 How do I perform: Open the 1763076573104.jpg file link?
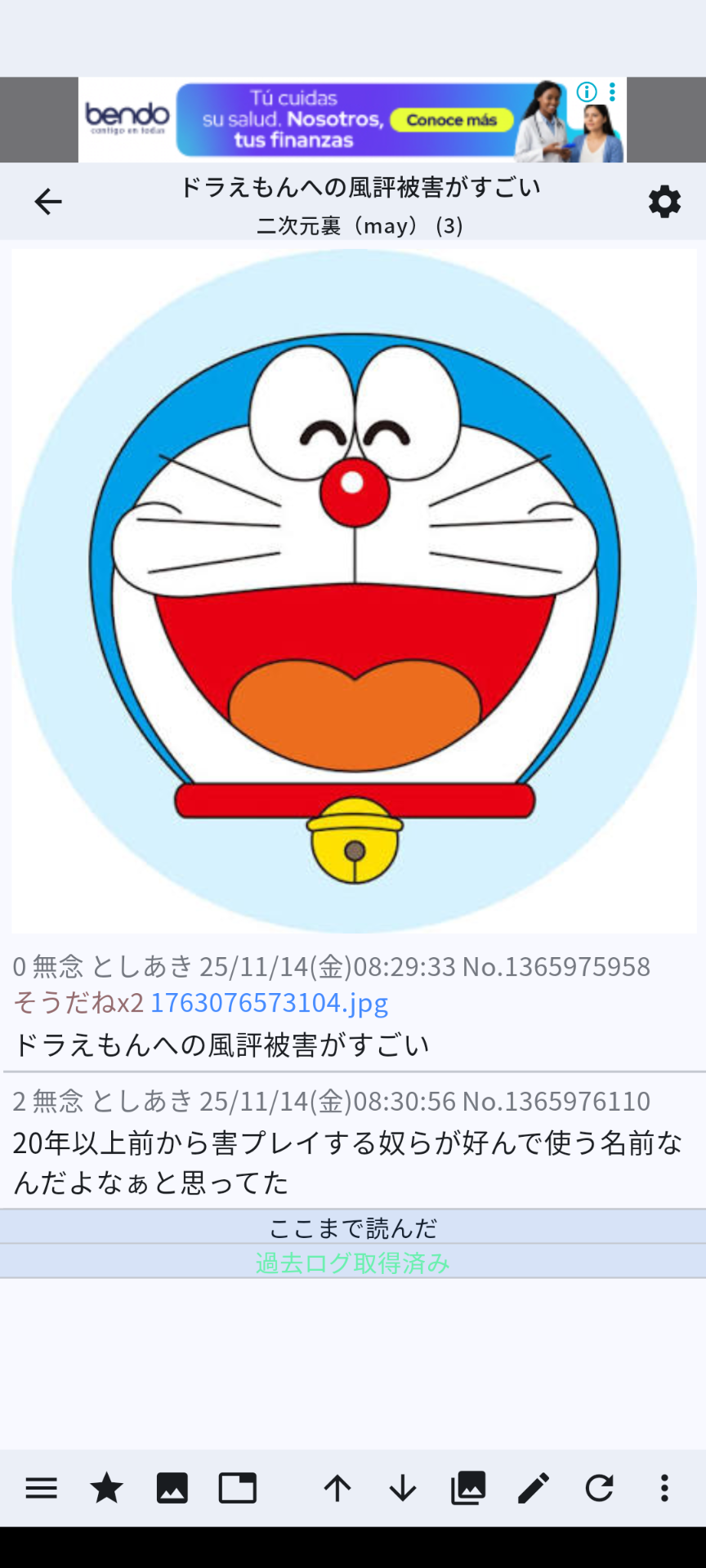(x=269, y=1002)
